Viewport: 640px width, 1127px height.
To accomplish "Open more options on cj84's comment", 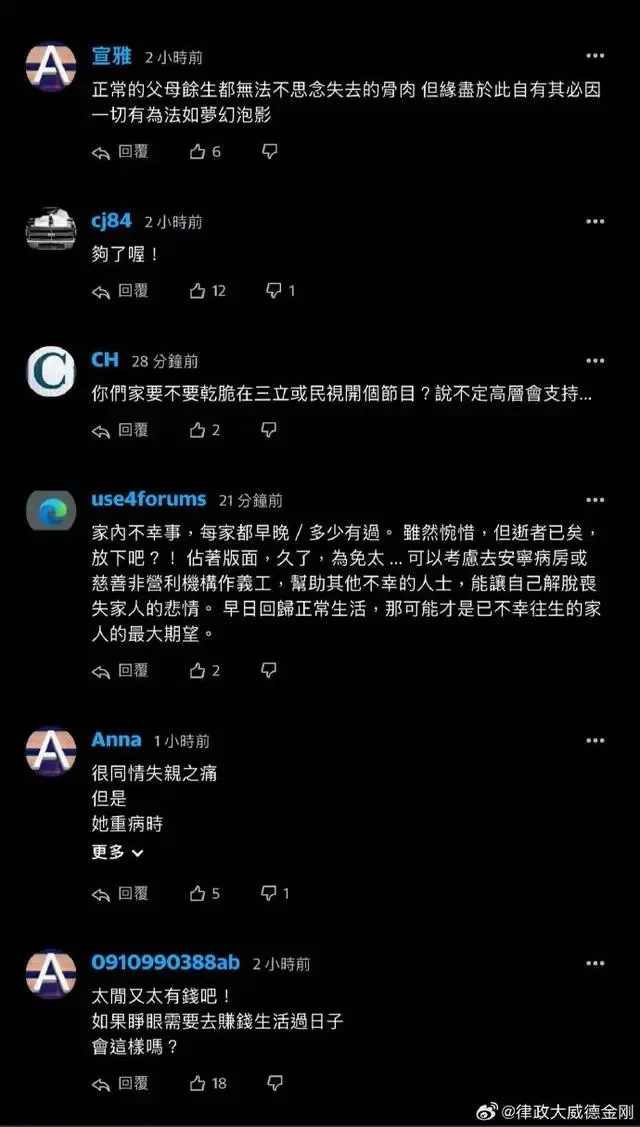I will (595, 221).
